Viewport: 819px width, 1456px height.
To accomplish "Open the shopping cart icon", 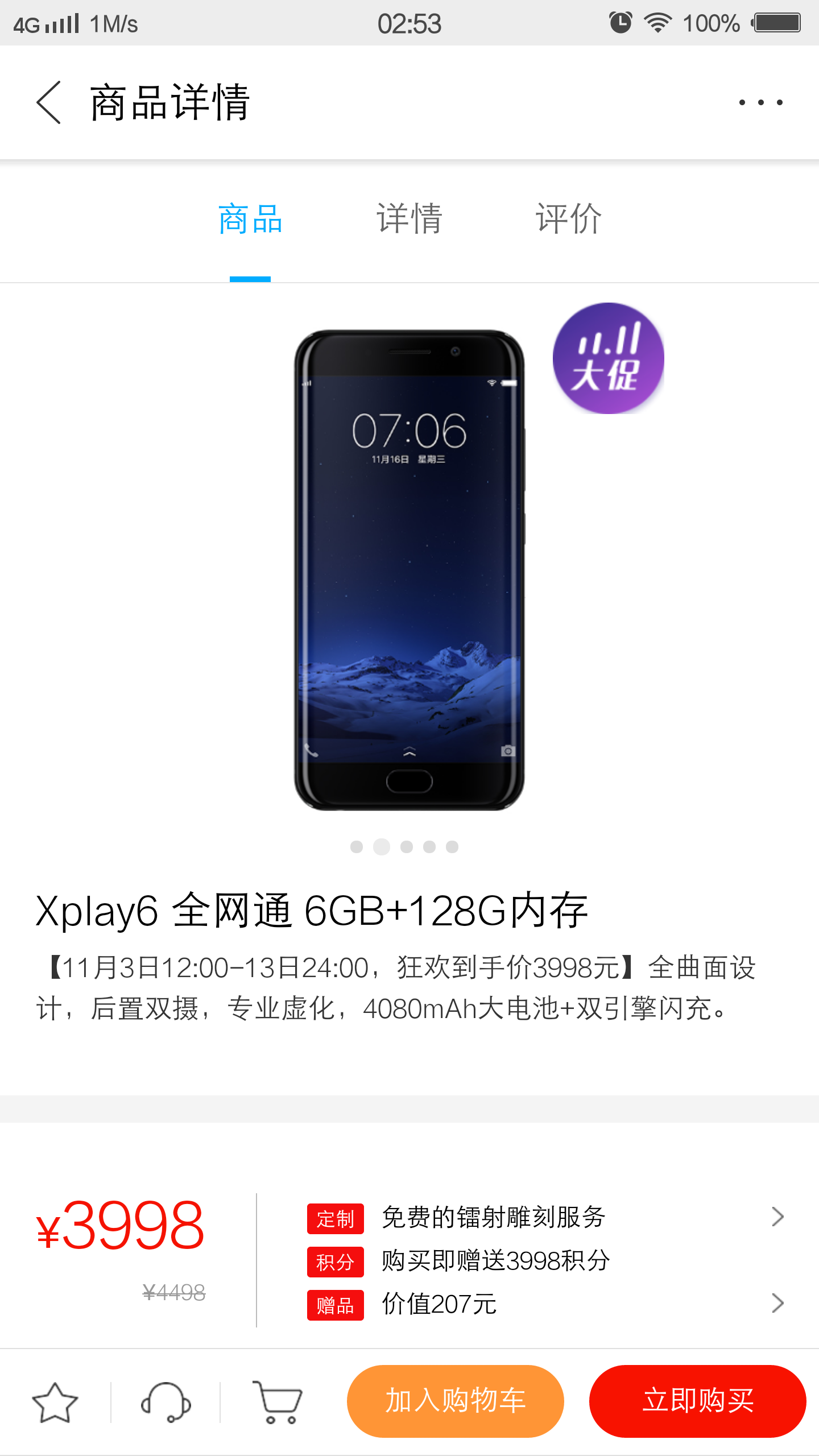I will (277, 1403).
